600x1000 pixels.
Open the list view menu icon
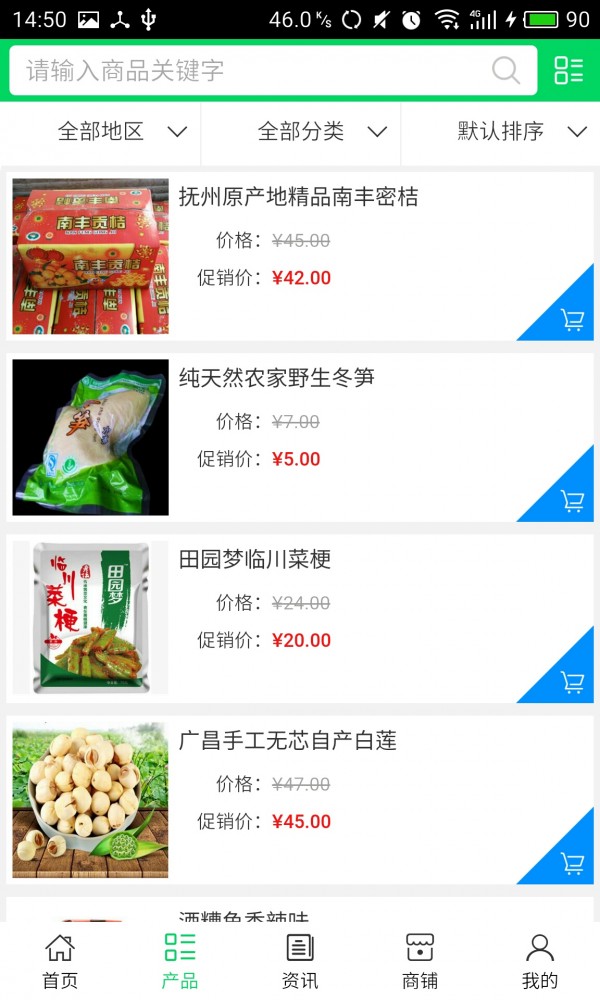point(569,70)
